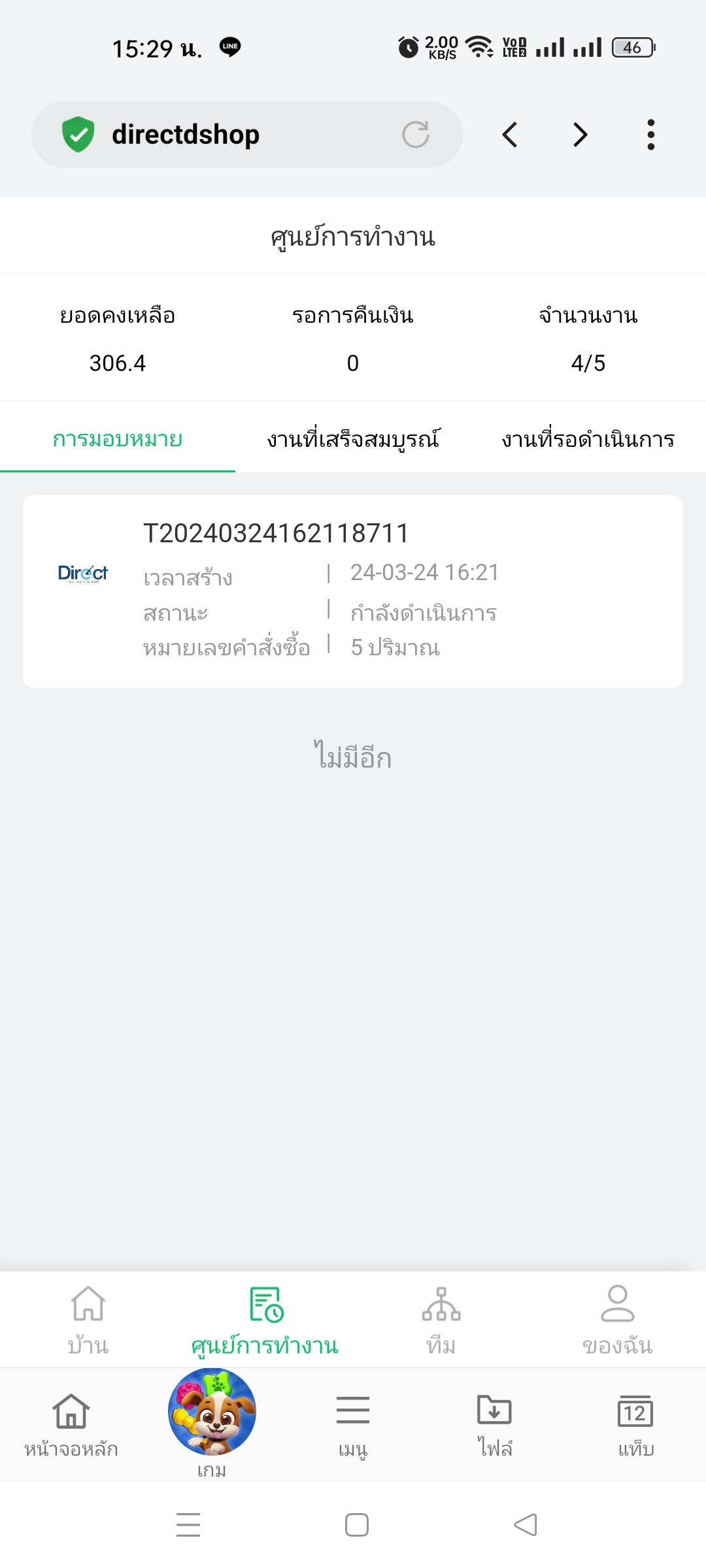Open the browser overflow menu
Viewport: 706px width, 1568px height.
(x=650, y=135)
